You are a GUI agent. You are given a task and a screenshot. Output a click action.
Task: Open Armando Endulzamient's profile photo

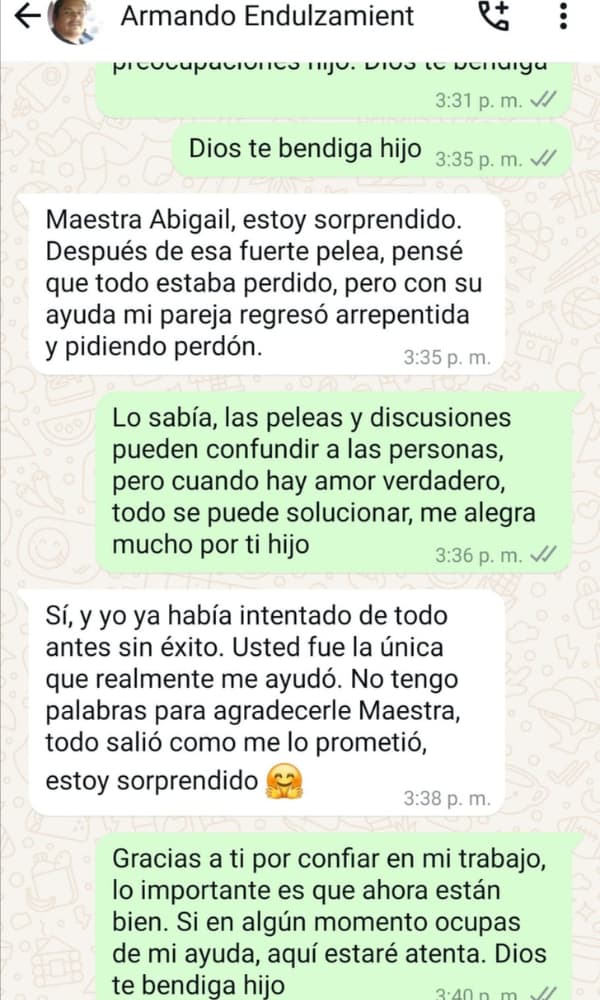(72, 20)
